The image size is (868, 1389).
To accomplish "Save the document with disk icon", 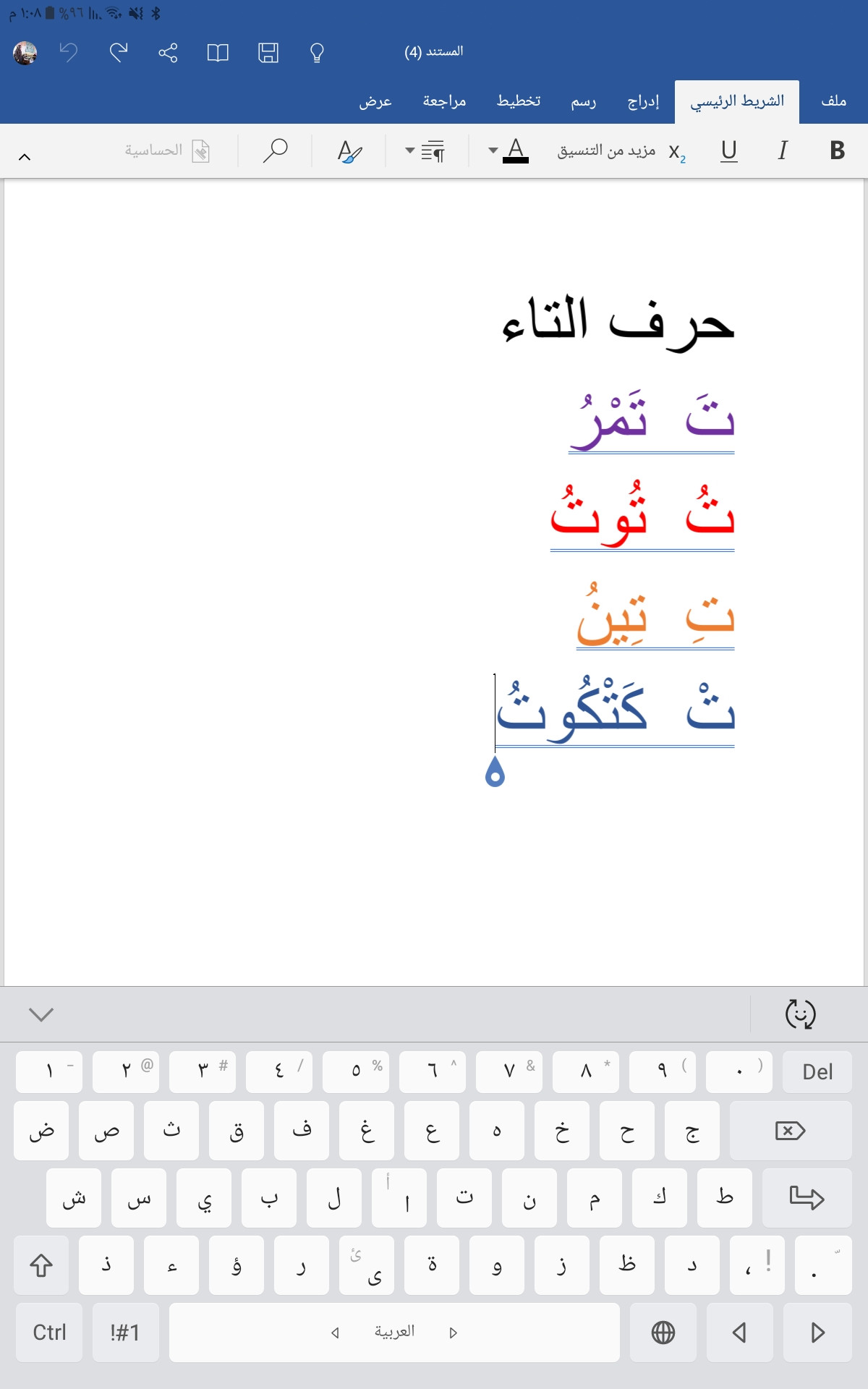I will 268,52.
